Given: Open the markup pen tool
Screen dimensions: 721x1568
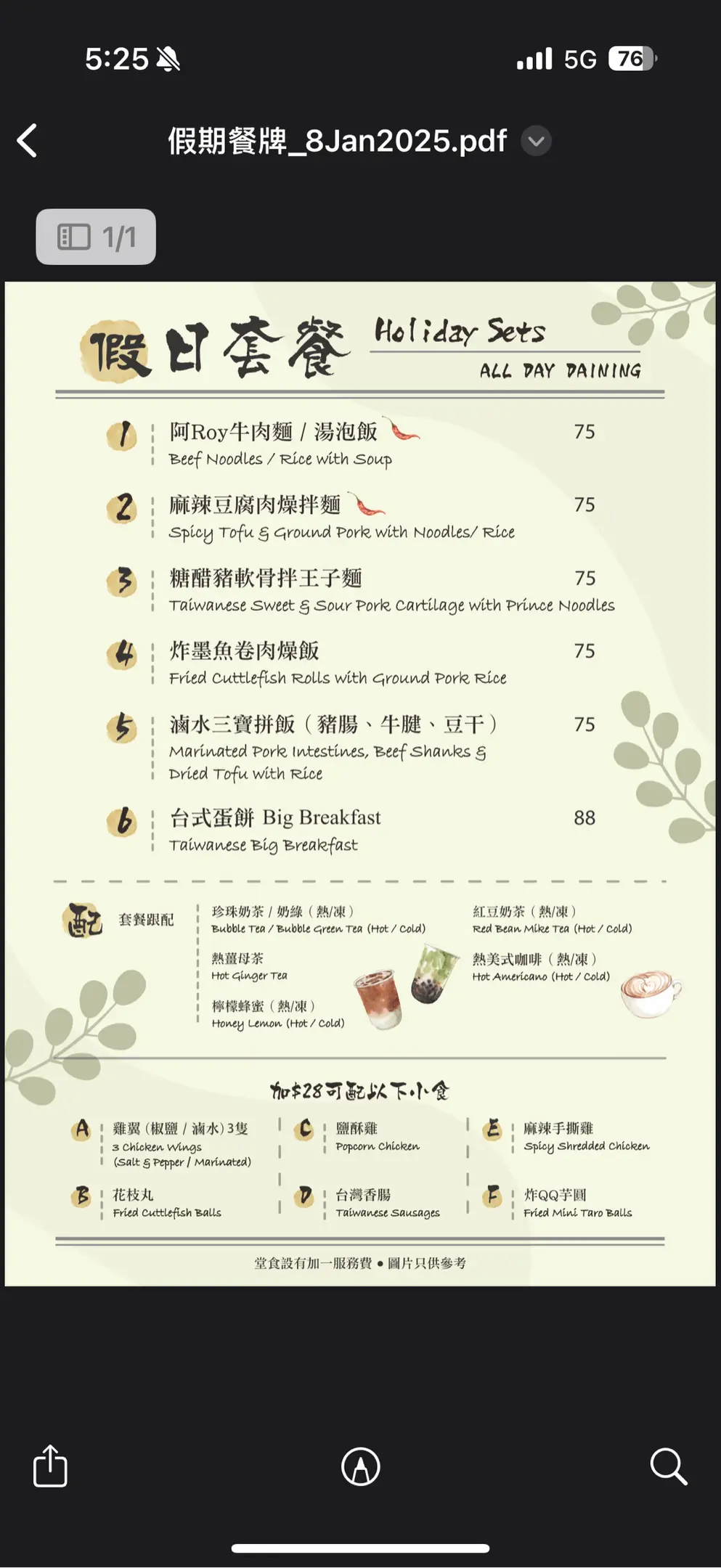Looking at the screenshot, I should 360,1466.
